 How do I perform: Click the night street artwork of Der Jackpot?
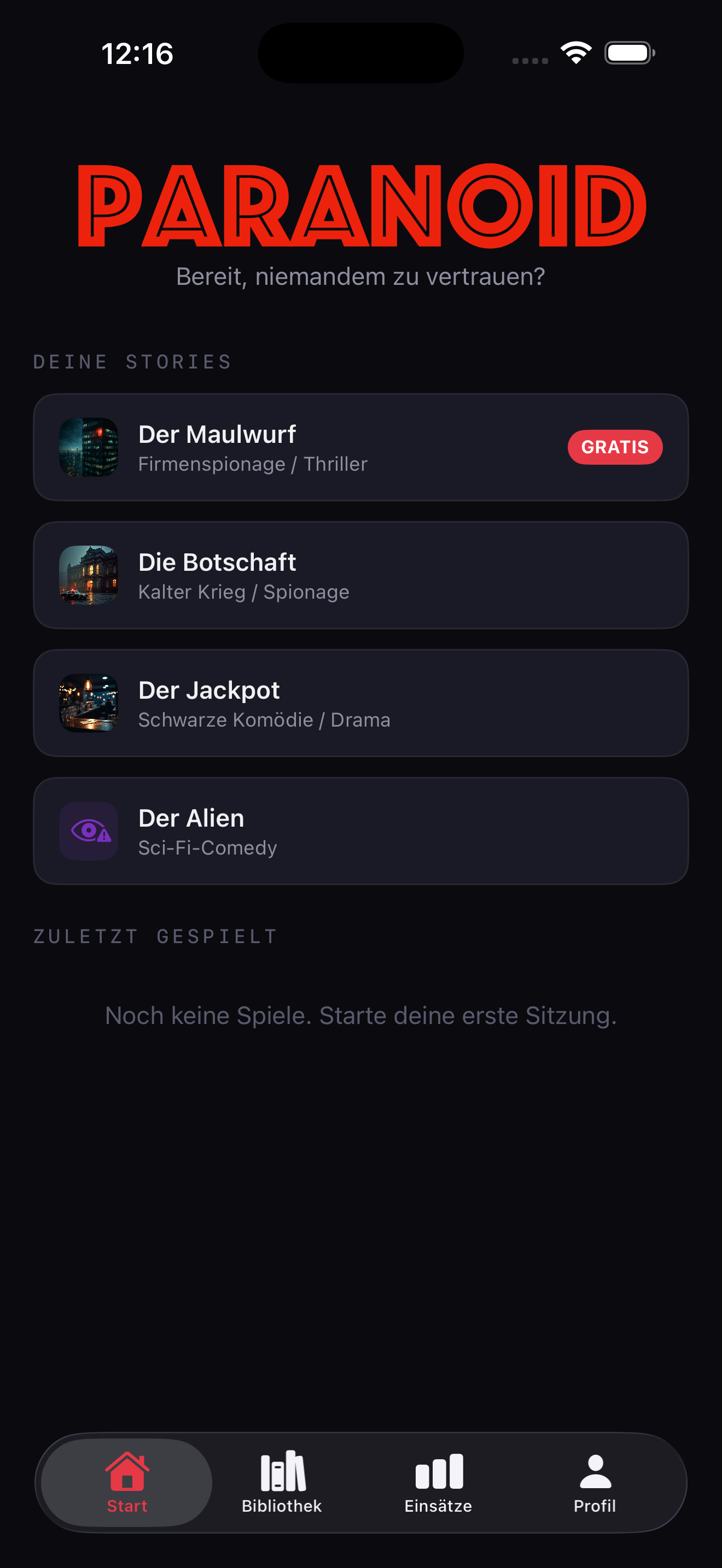[x=88, y=703]
